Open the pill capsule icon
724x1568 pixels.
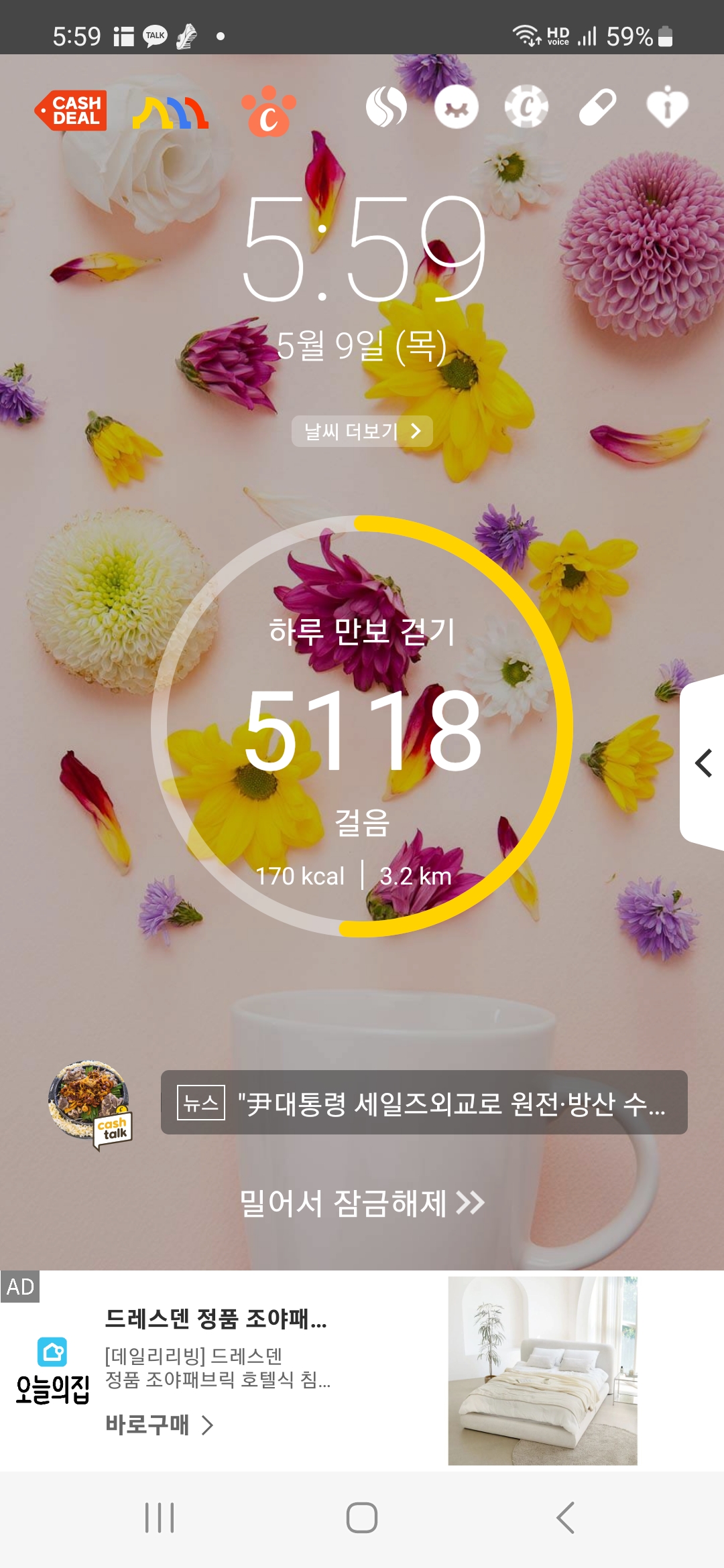[x=597, y=107]
